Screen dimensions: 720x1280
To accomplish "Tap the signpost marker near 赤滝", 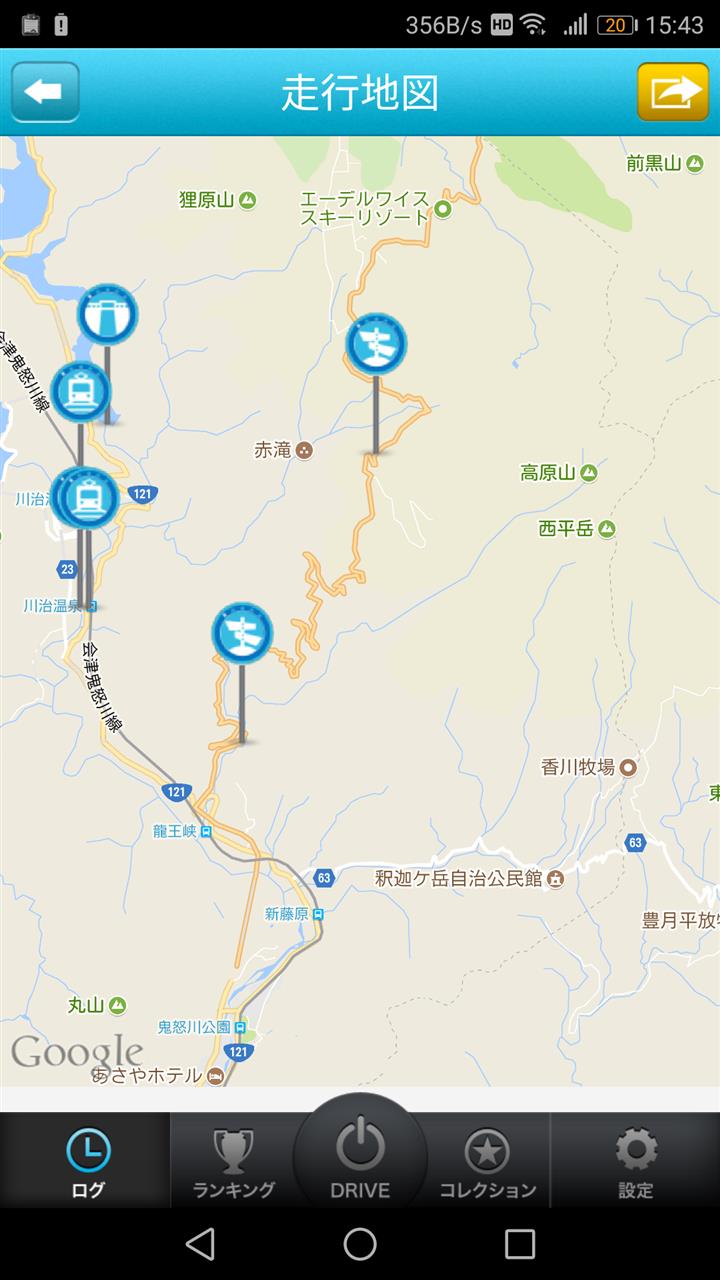I will 376,345.
